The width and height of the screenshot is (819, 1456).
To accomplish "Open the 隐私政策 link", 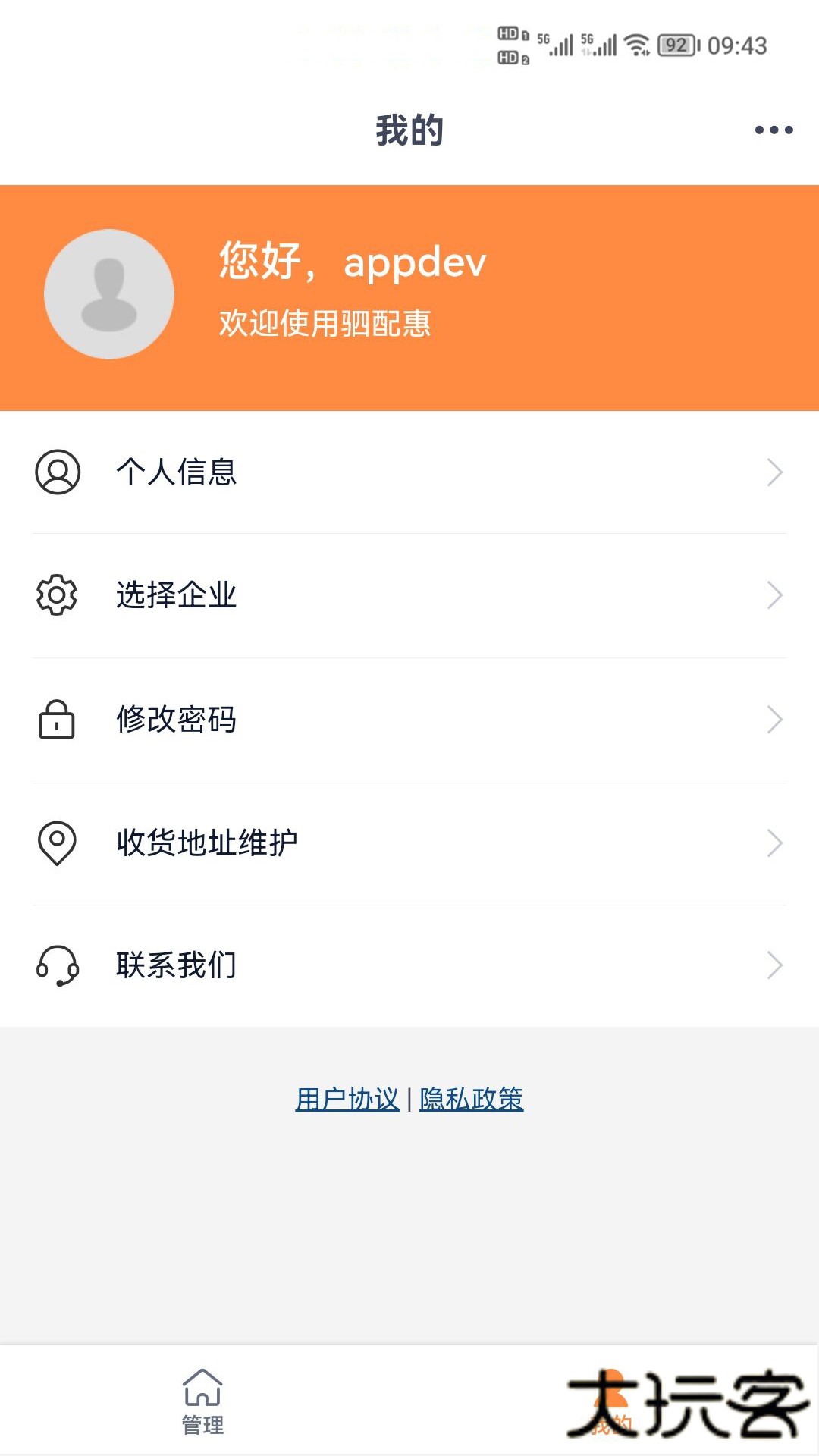I will (x=470, y=1099).
